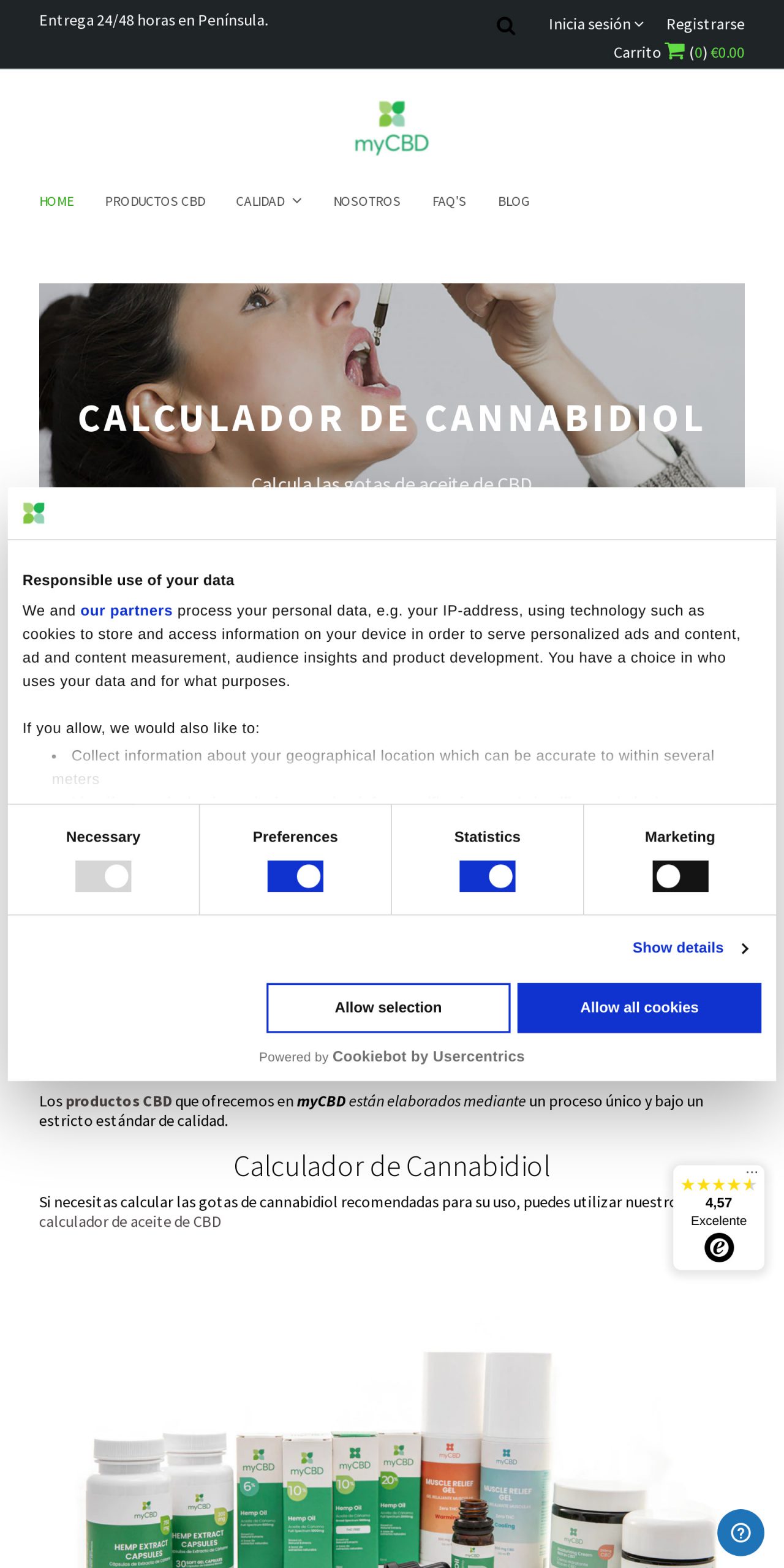Navigate to the BLOG menu item
Image resolution: width=784 pixels, height=1568 pixels.
[514, 201]
